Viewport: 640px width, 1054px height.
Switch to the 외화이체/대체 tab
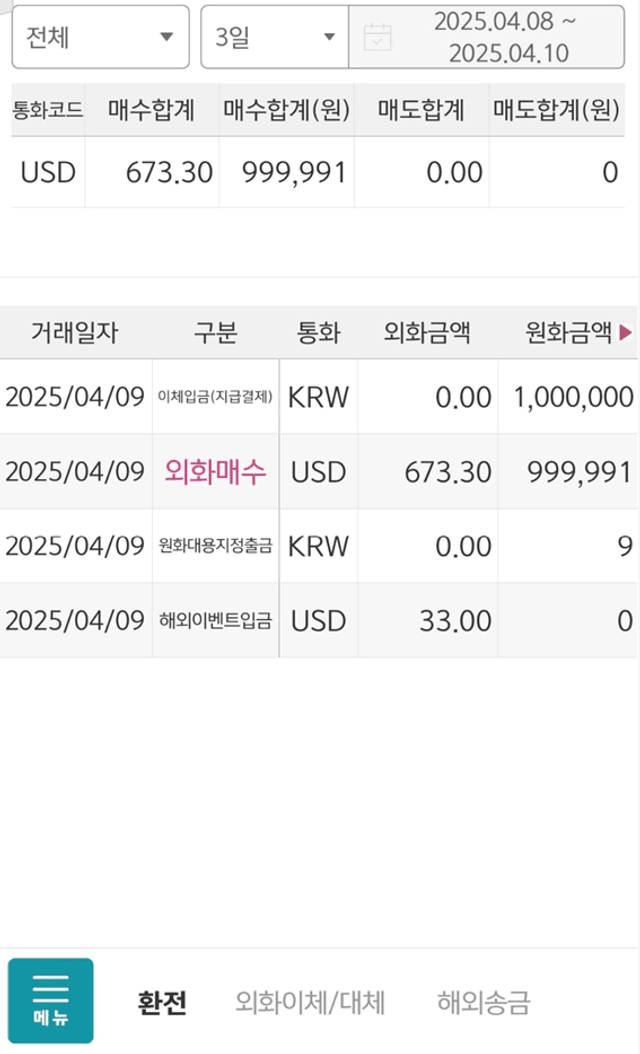click(x=310, y=1002)
